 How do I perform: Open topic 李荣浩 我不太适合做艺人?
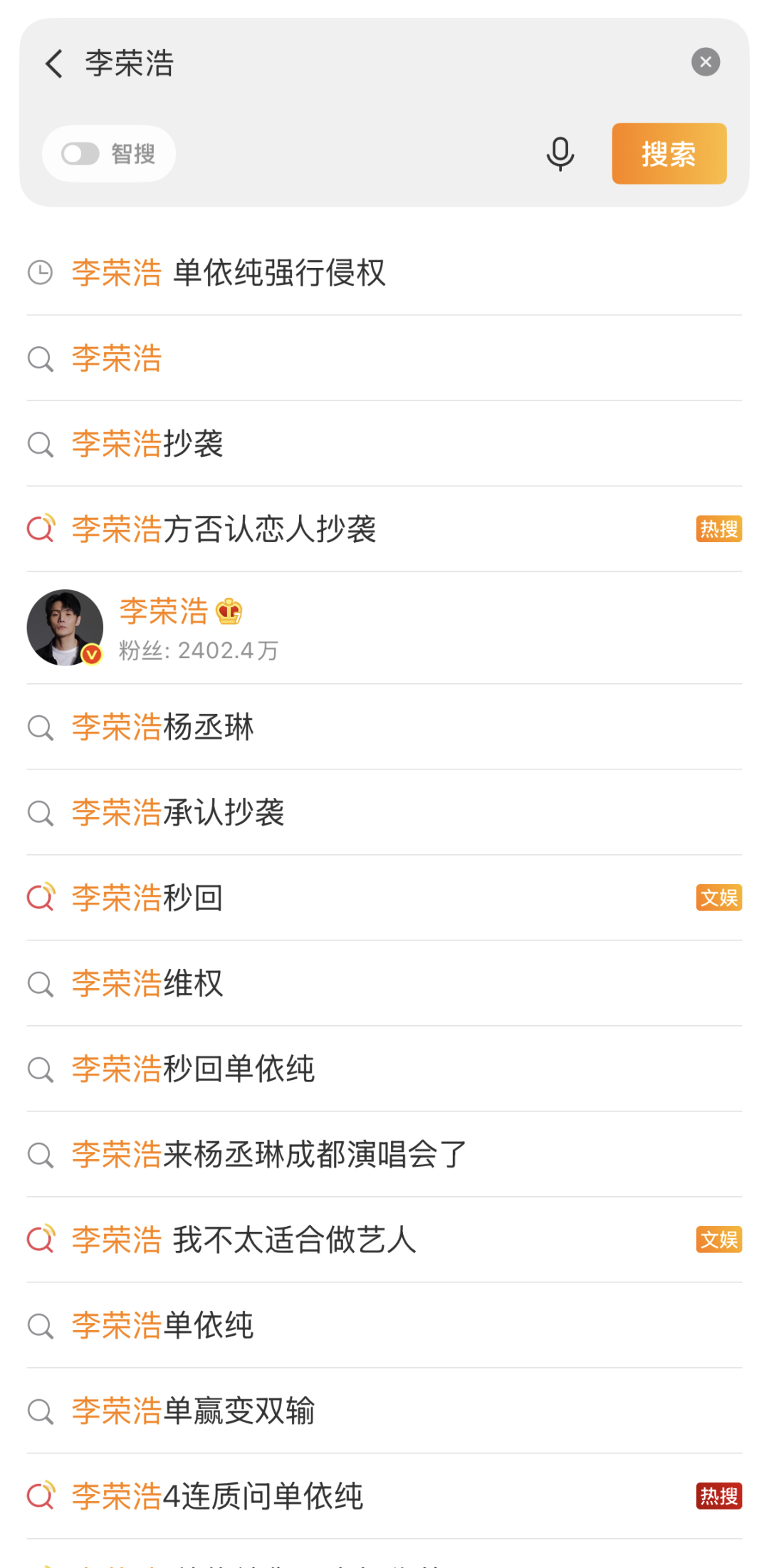(x=244, y=1240)
